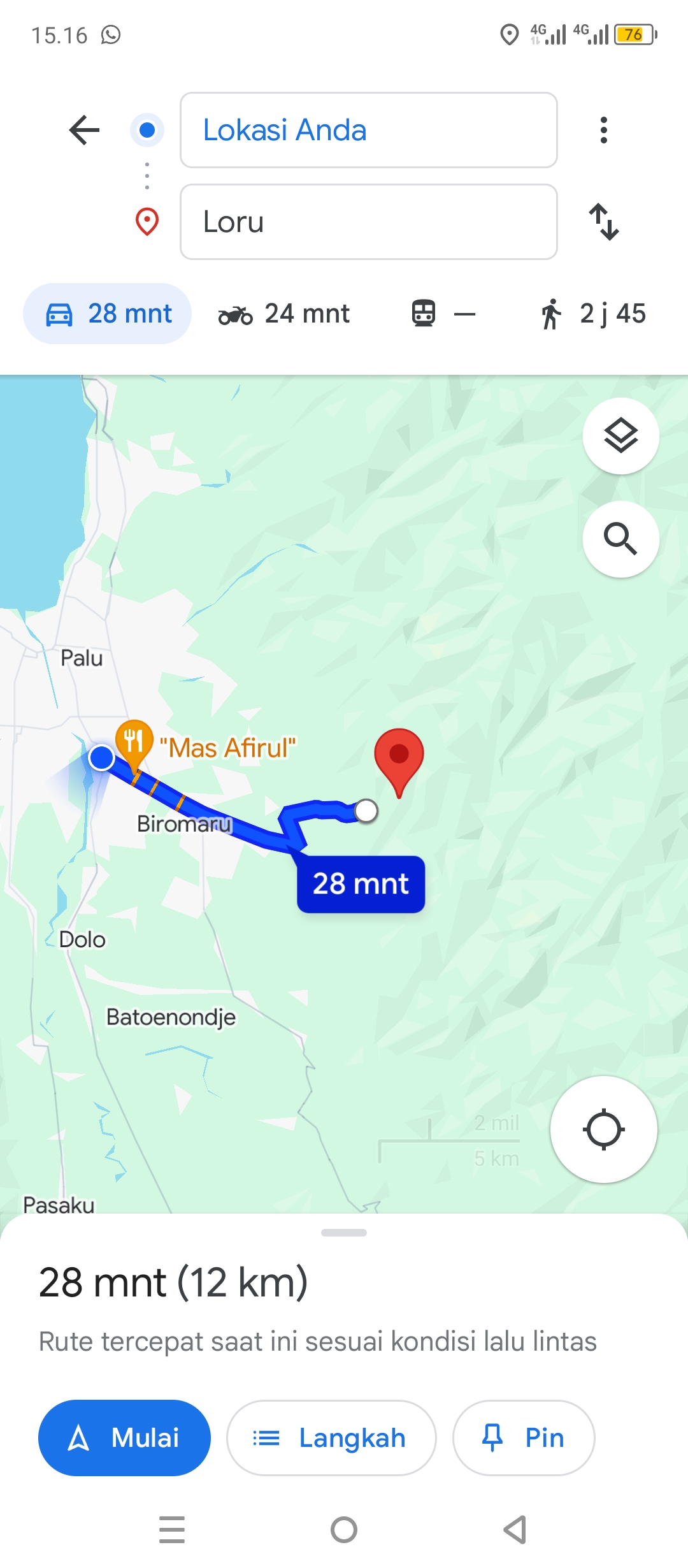Go to home screen via navigation bar
The height and width of the screenshot is (1568, 688).
pyautogui.click(x=344, y=1530)
